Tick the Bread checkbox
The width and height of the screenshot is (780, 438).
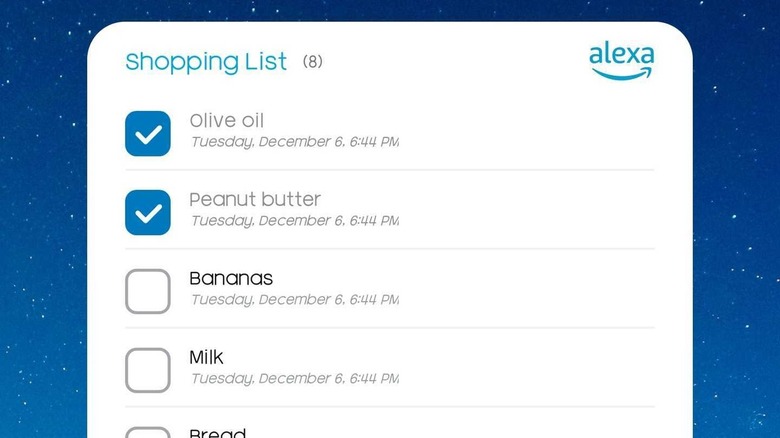(x=148, y=433)
